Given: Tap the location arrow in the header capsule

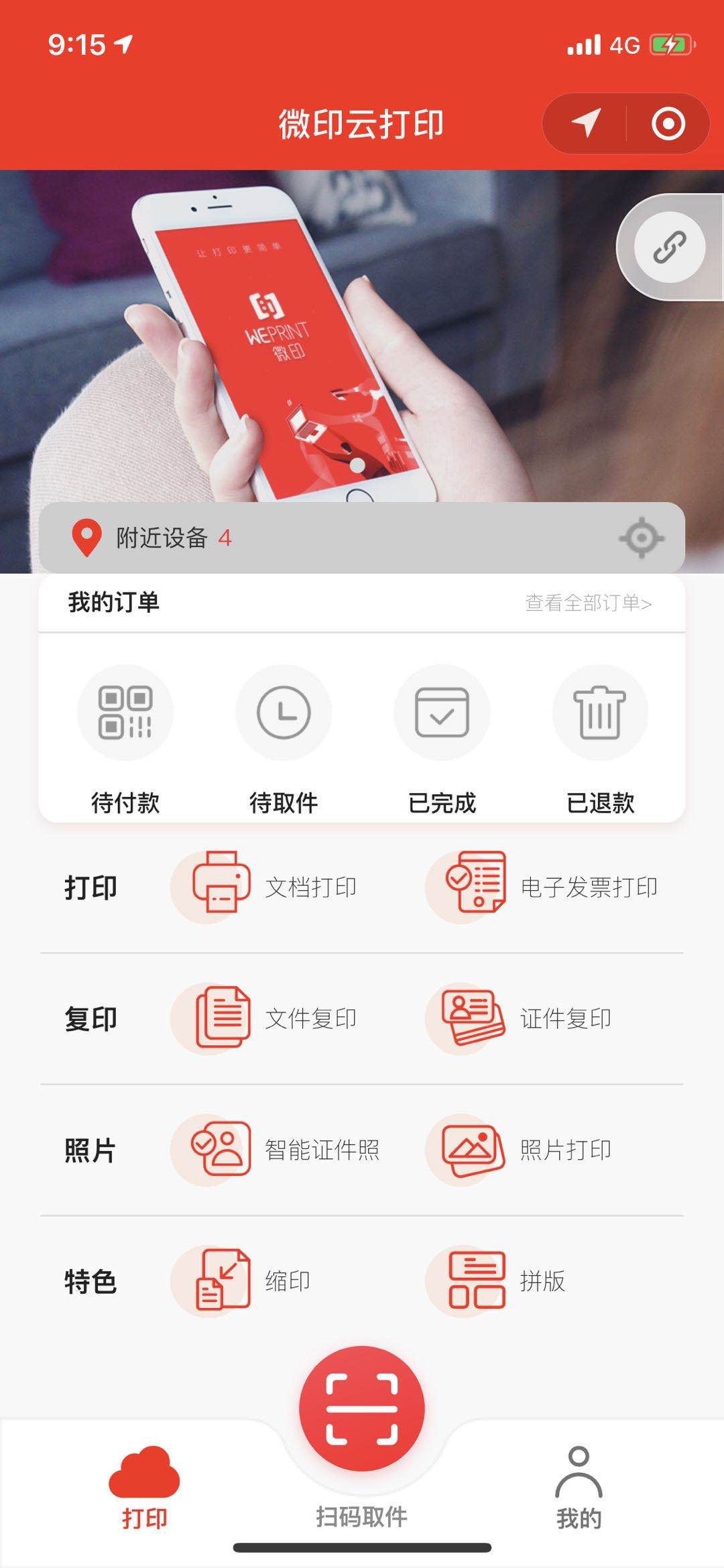Looking at the screenshot, I should [585, 124].
